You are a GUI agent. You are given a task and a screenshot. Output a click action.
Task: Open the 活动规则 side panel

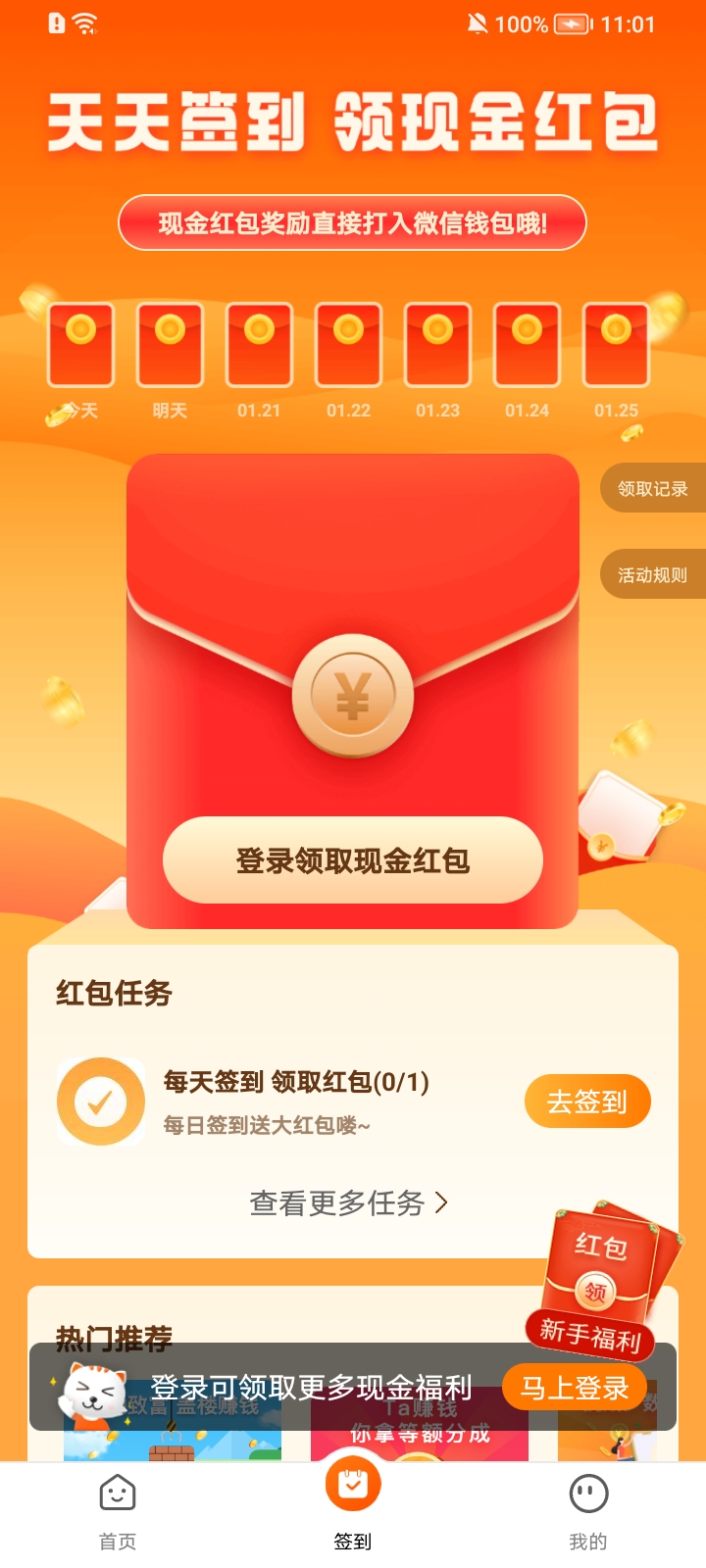tap(655, 574)
